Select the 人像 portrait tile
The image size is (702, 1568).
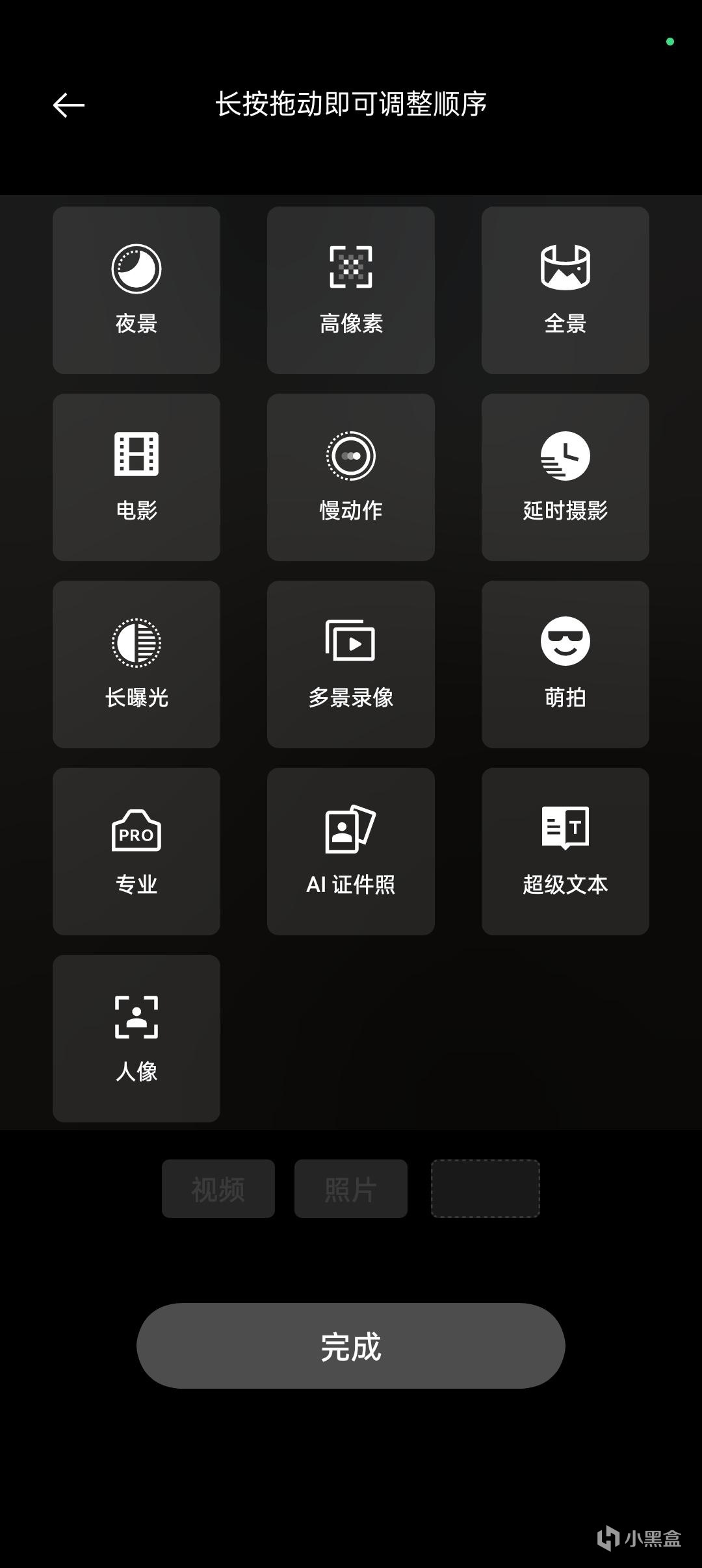(136, 1039)
